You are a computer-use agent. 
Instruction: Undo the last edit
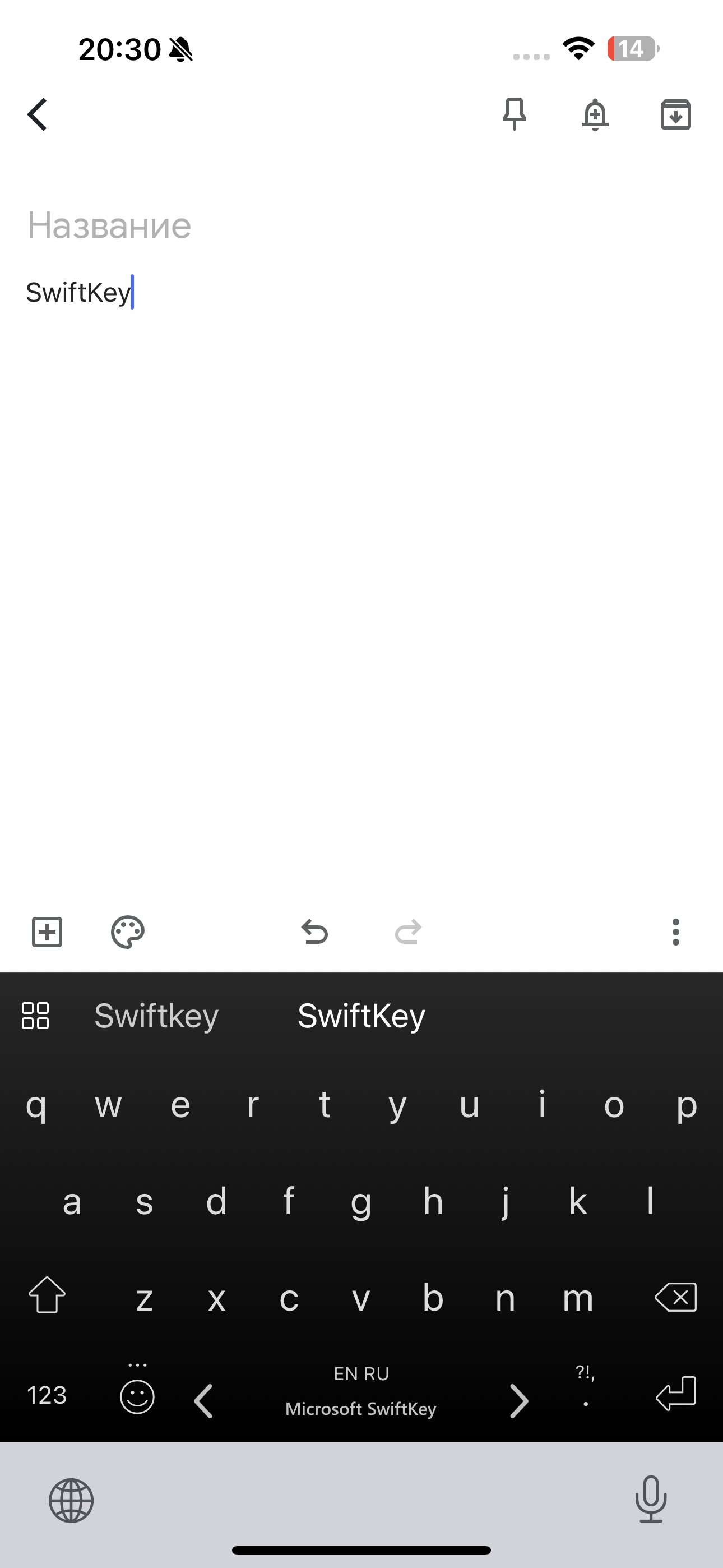(314, 932)
